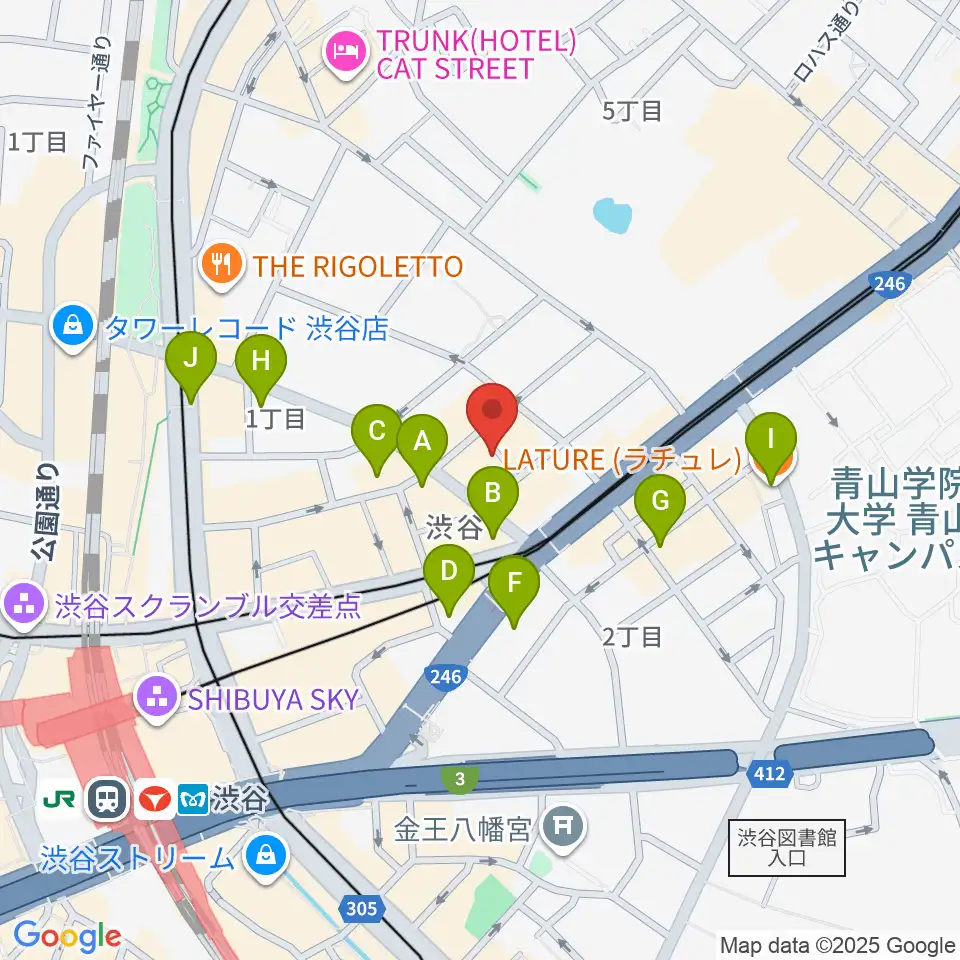This screenshot has width=960, height=960.
Task: Tap the 渋谷スクランブル交差点 place icon
Action: (24, 606)
